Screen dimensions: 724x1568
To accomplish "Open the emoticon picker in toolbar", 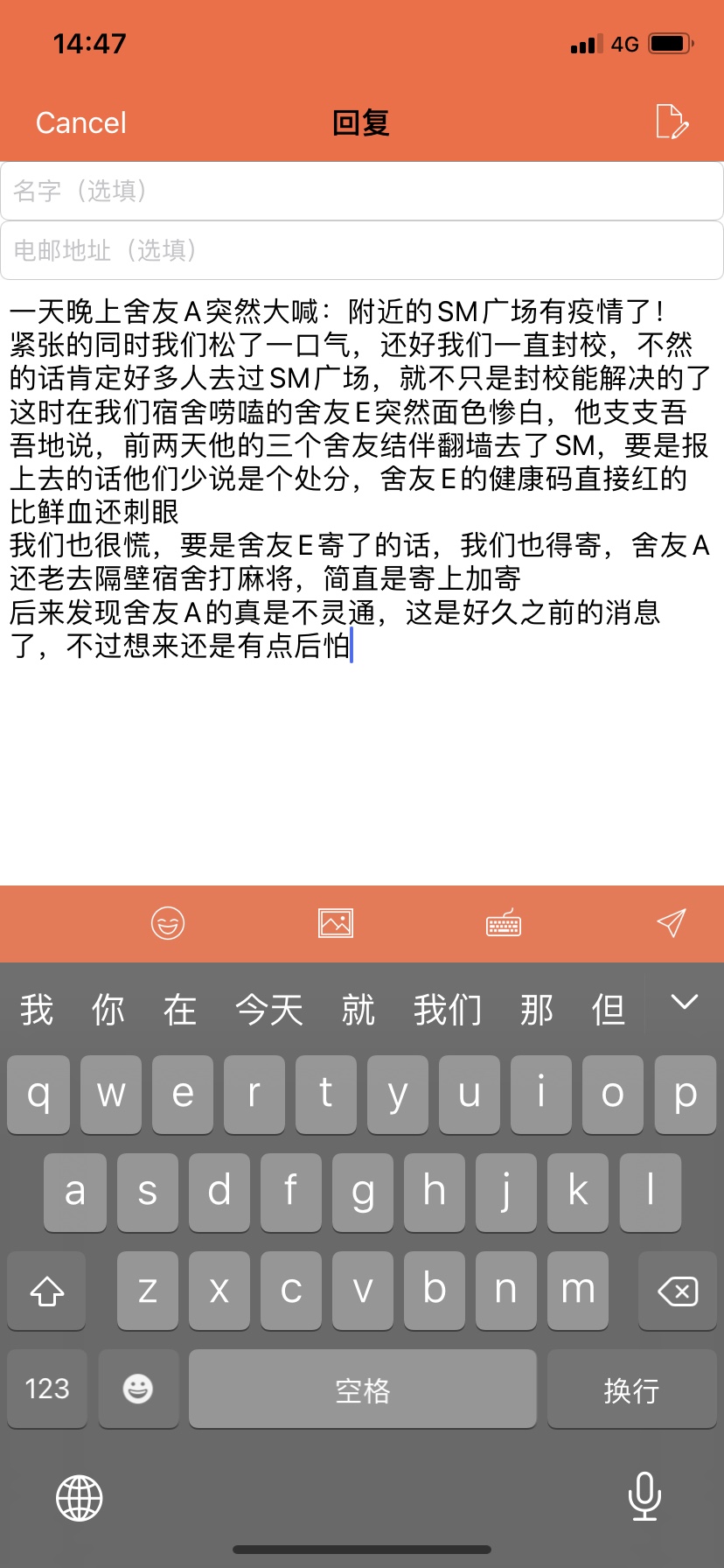I will click(x=168, y=923).
